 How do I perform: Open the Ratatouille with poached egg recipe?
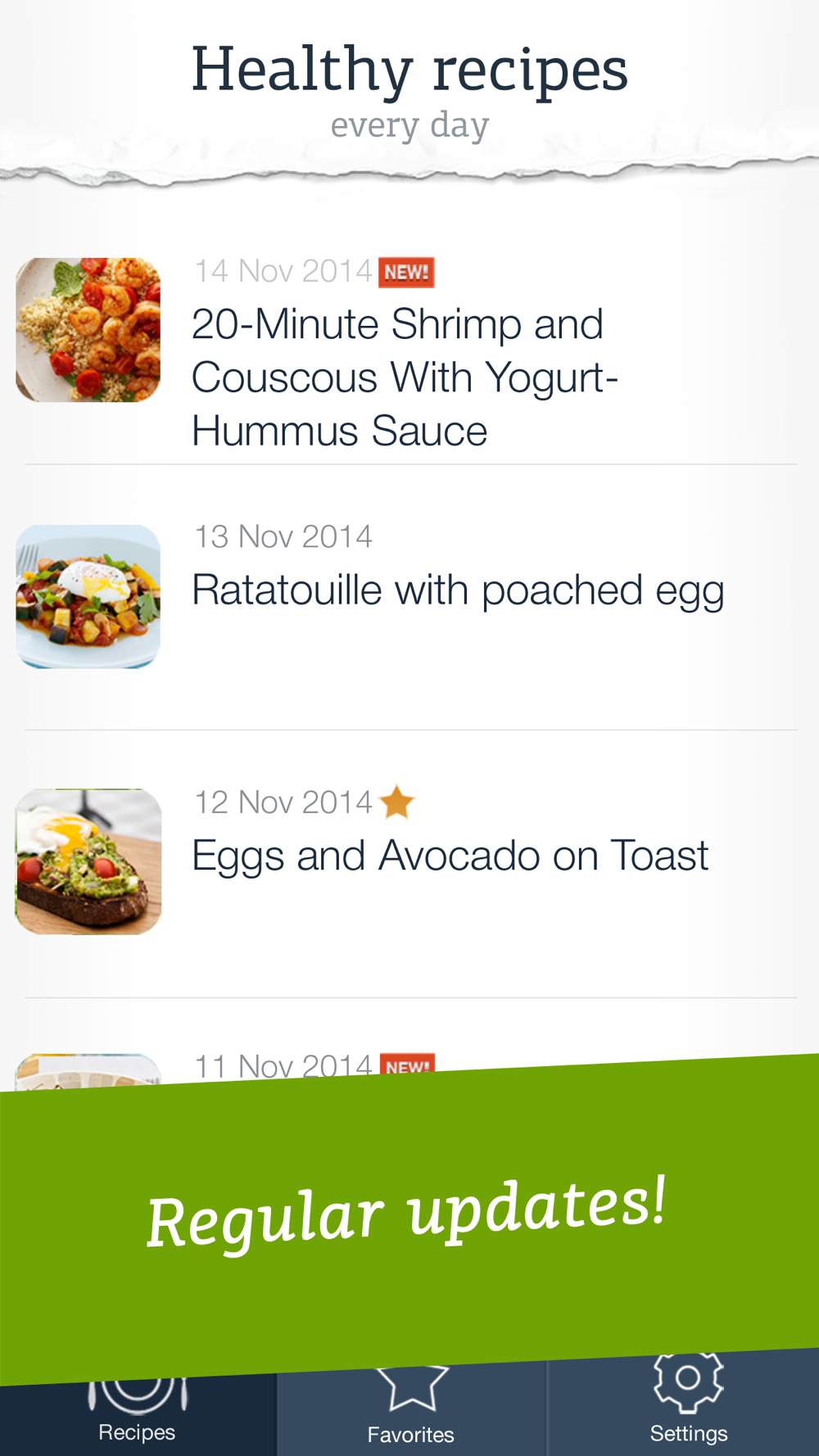pos(458,590)
